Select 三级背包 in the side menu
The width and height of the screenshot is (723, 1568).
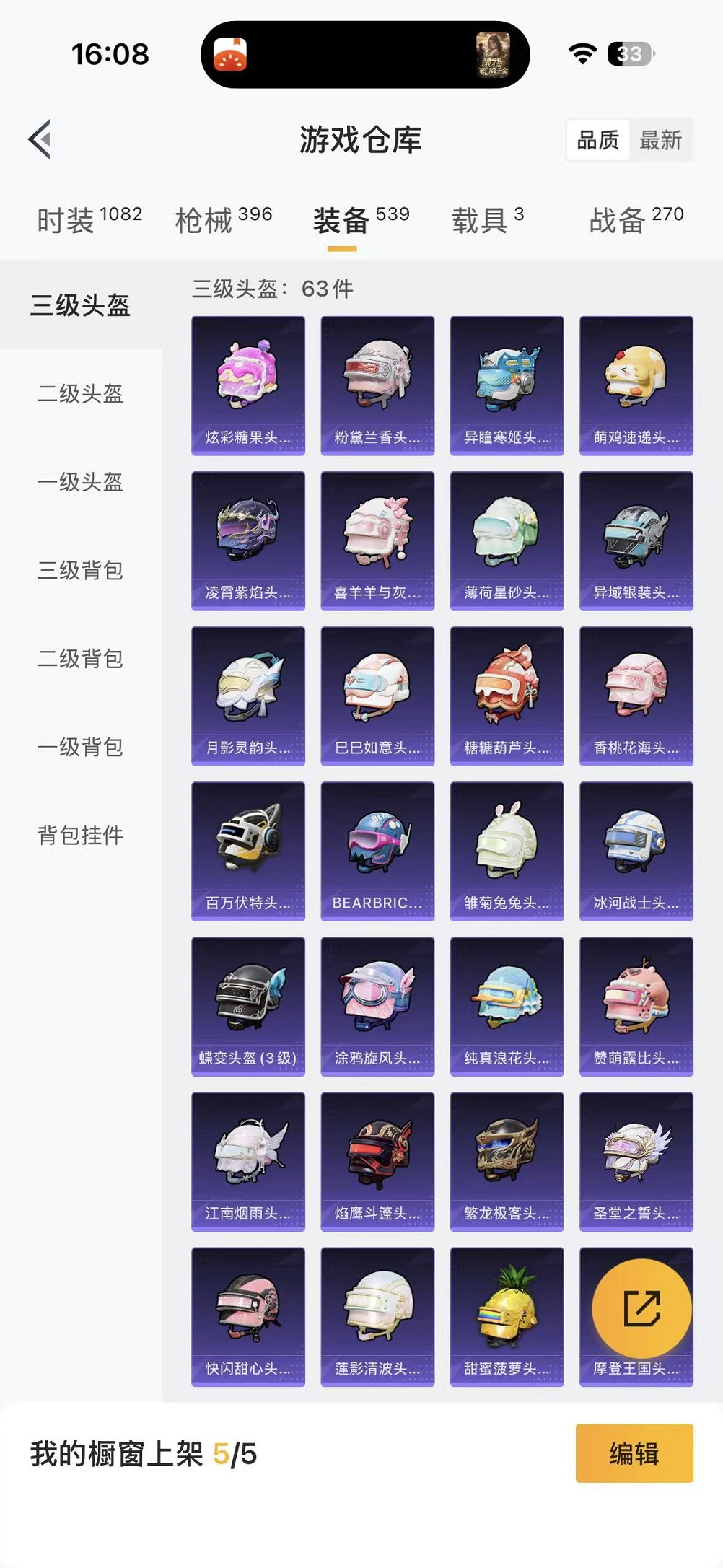point(80,570)
